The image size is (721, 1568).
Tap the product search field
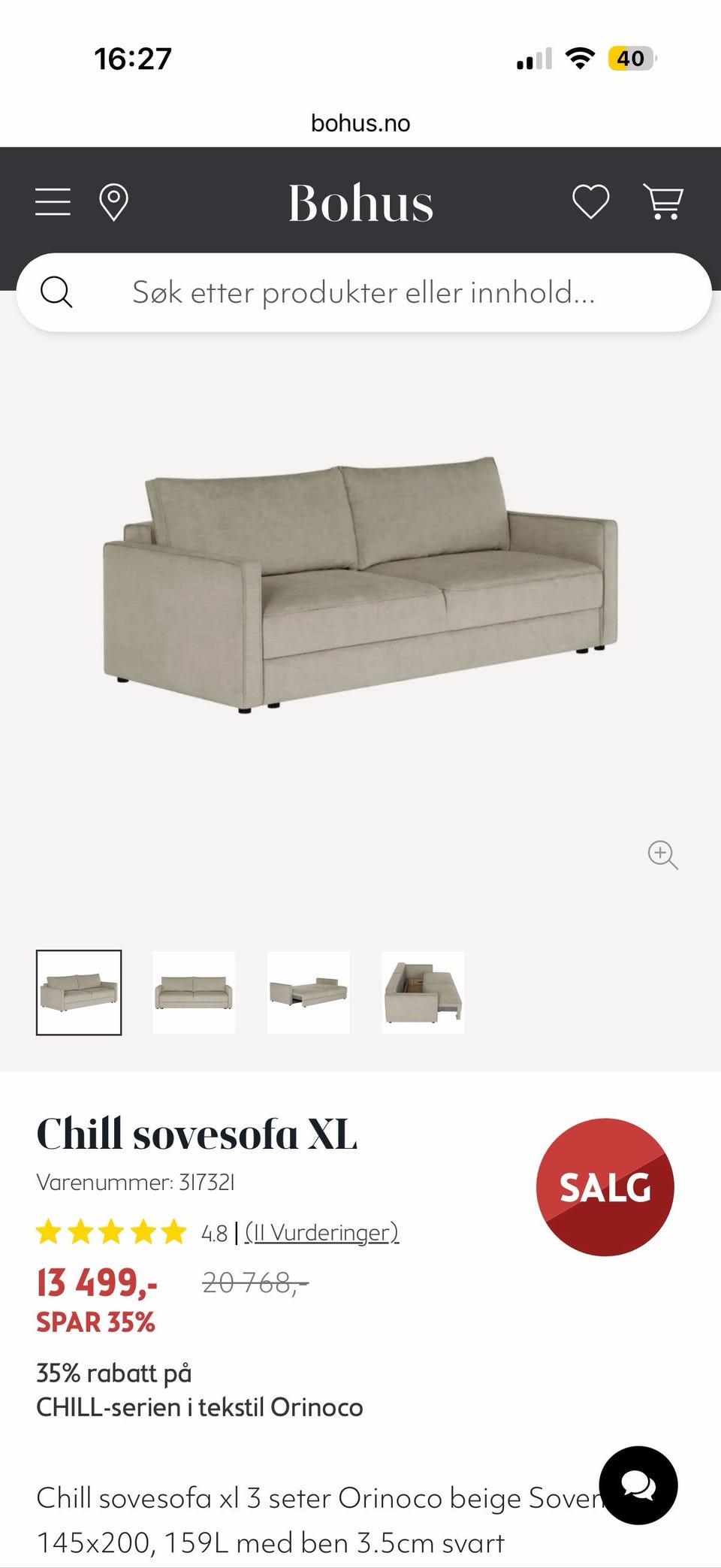point(364,292)
